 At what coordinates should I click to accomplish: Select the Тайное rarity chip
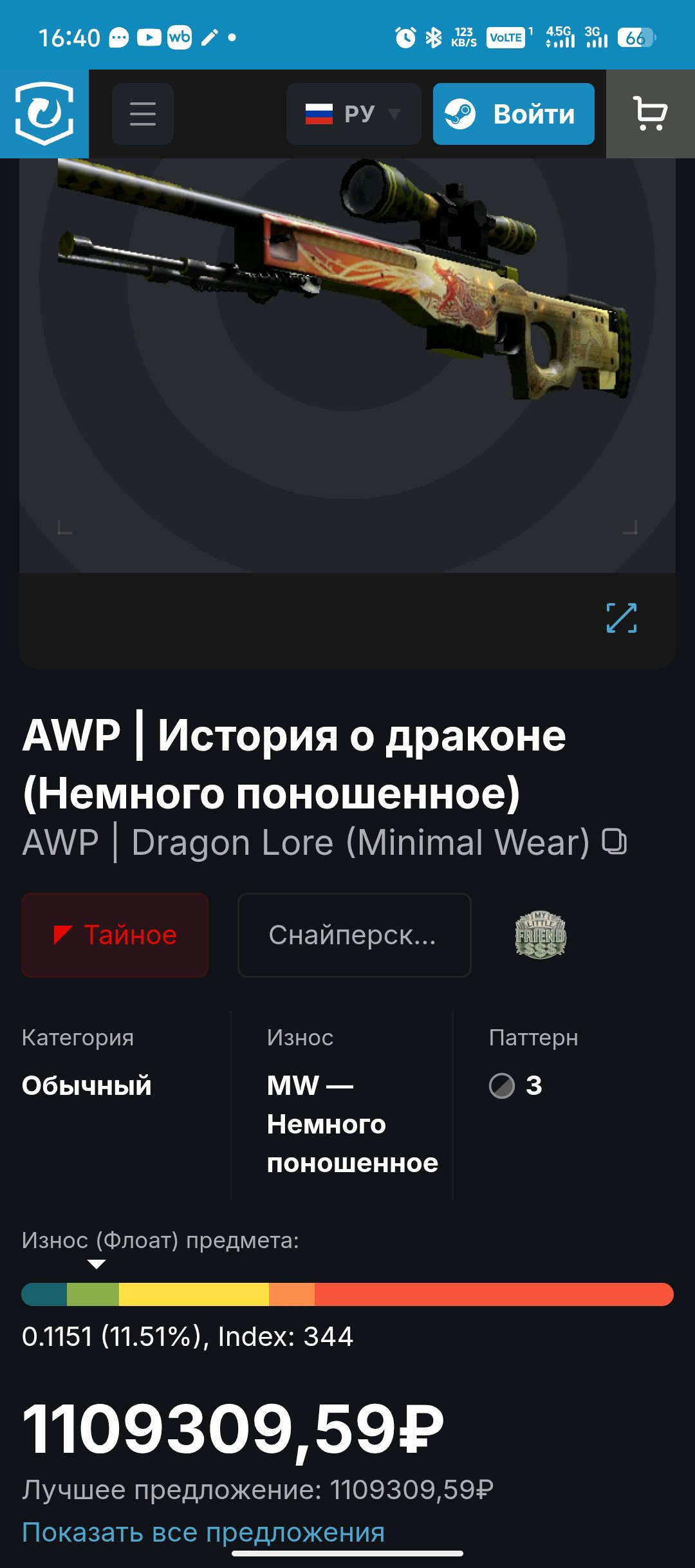point(115,935)
